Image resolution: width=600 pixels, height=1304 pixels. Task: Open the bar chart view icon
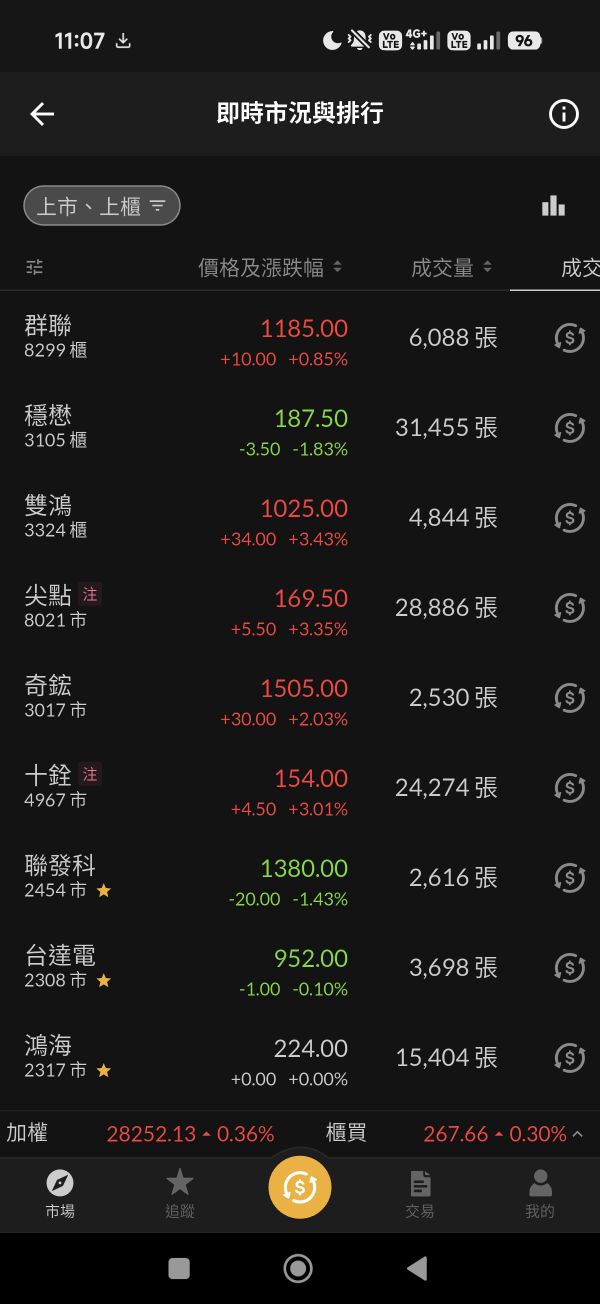pos(553,206)
